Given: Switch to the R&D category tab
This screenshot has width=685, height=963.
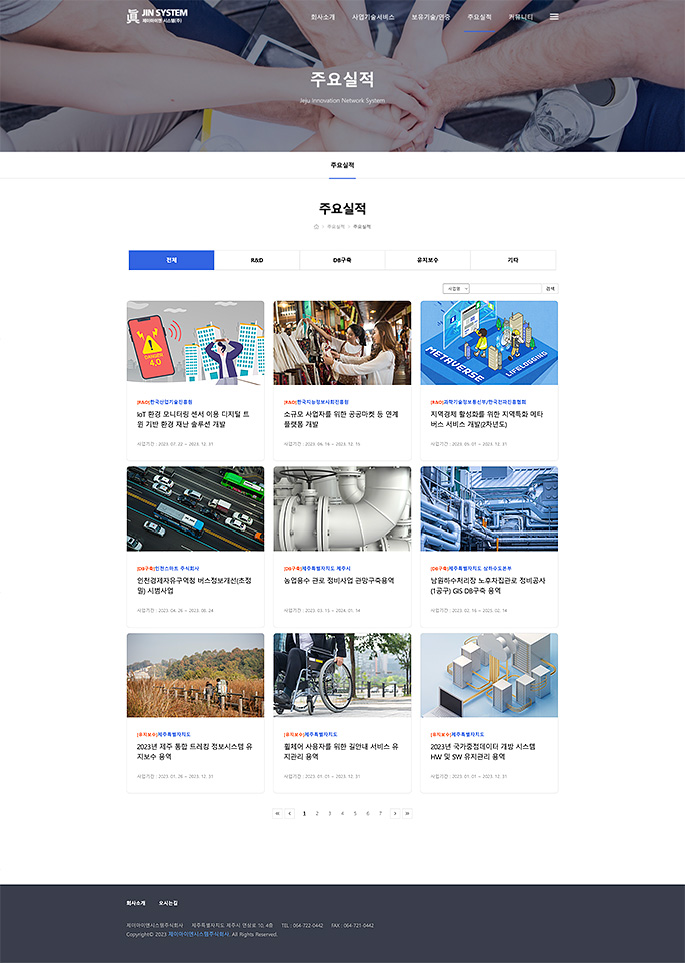Looking at the screenshot, I should (x=257, y=260).
